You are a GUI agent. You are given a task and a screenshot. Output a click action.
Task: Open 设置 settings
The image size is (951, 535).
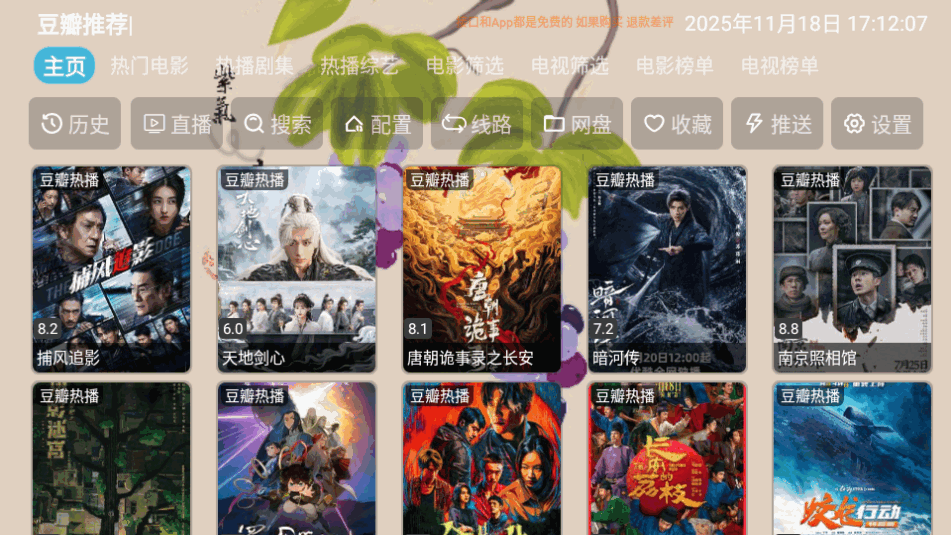coord(877,124)
